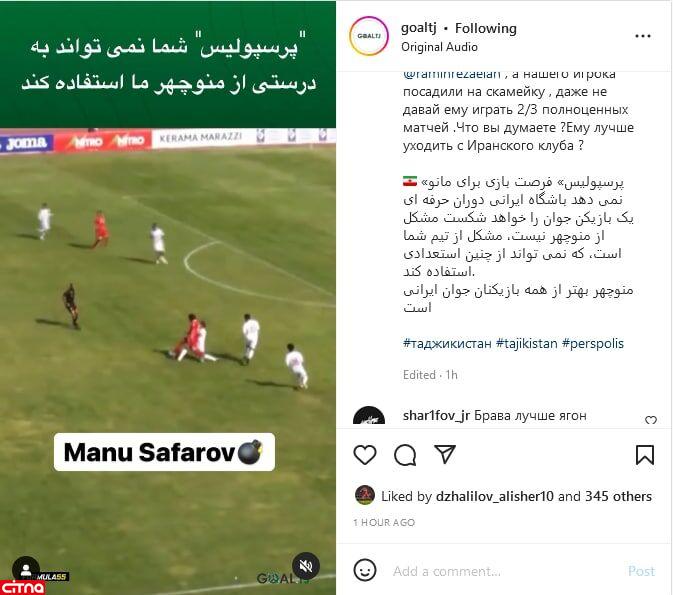Tap the Following button
This screenshot has width=673, height=595.
[485, 28]
